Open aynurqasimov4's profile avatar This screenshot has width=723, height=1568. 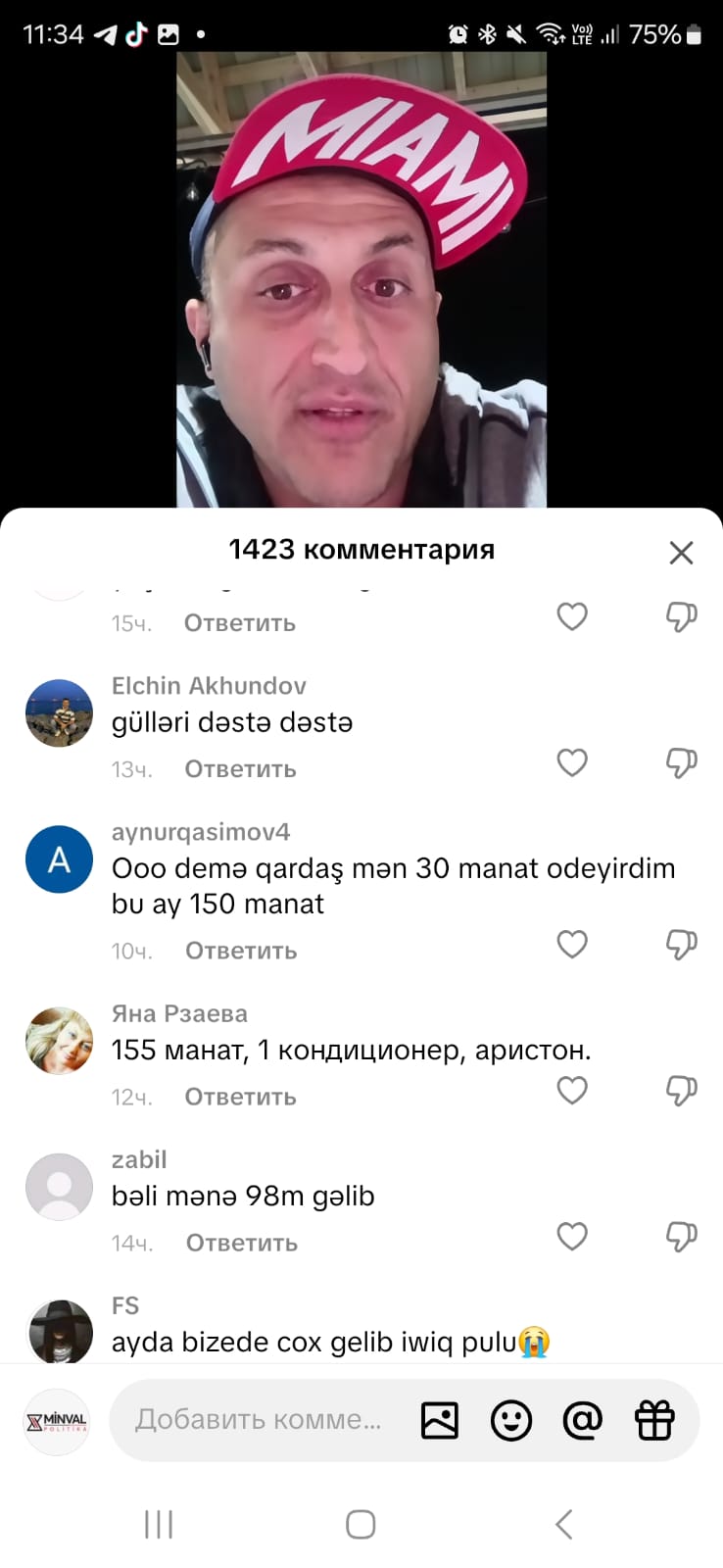pos(59,859)
